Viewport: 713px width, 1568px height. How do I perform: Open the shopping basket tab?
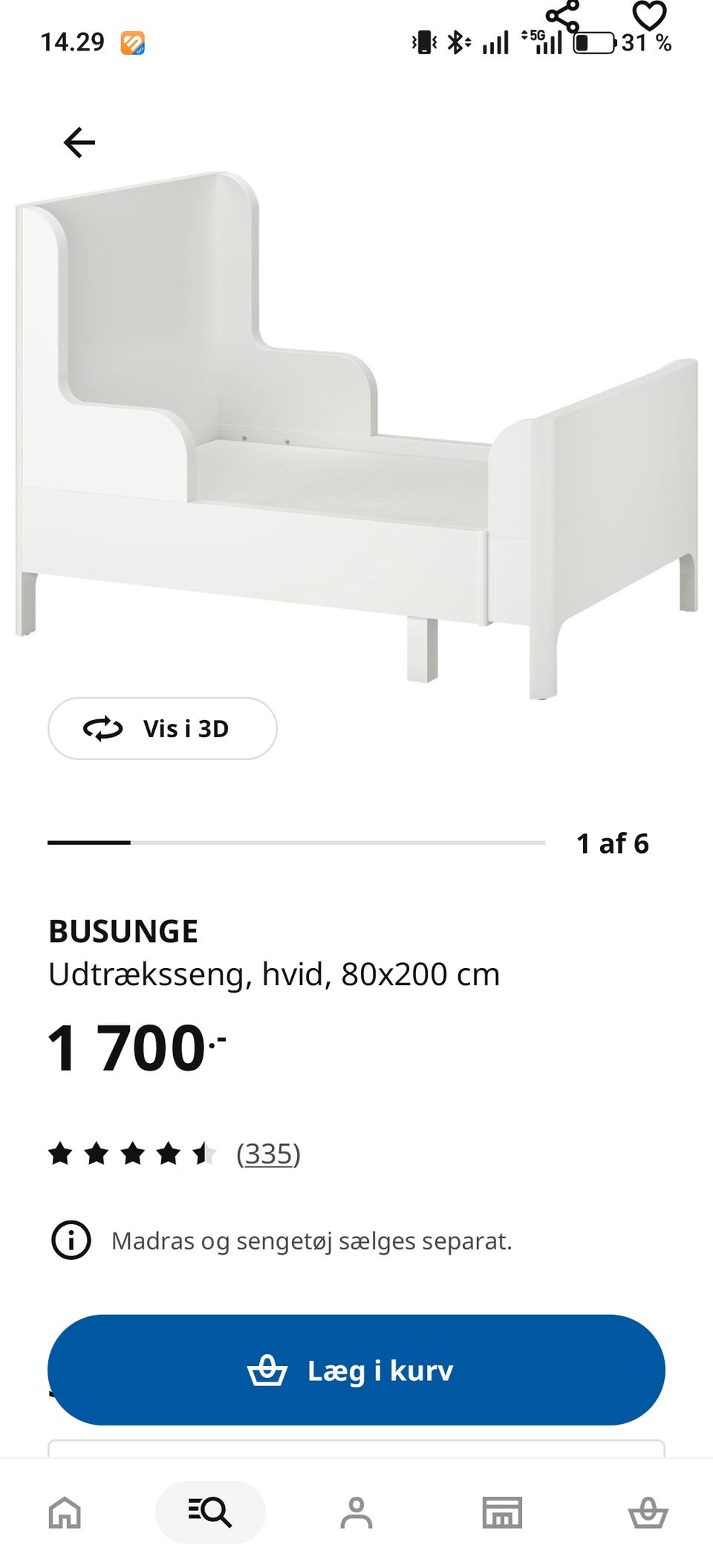point(648,1512)
